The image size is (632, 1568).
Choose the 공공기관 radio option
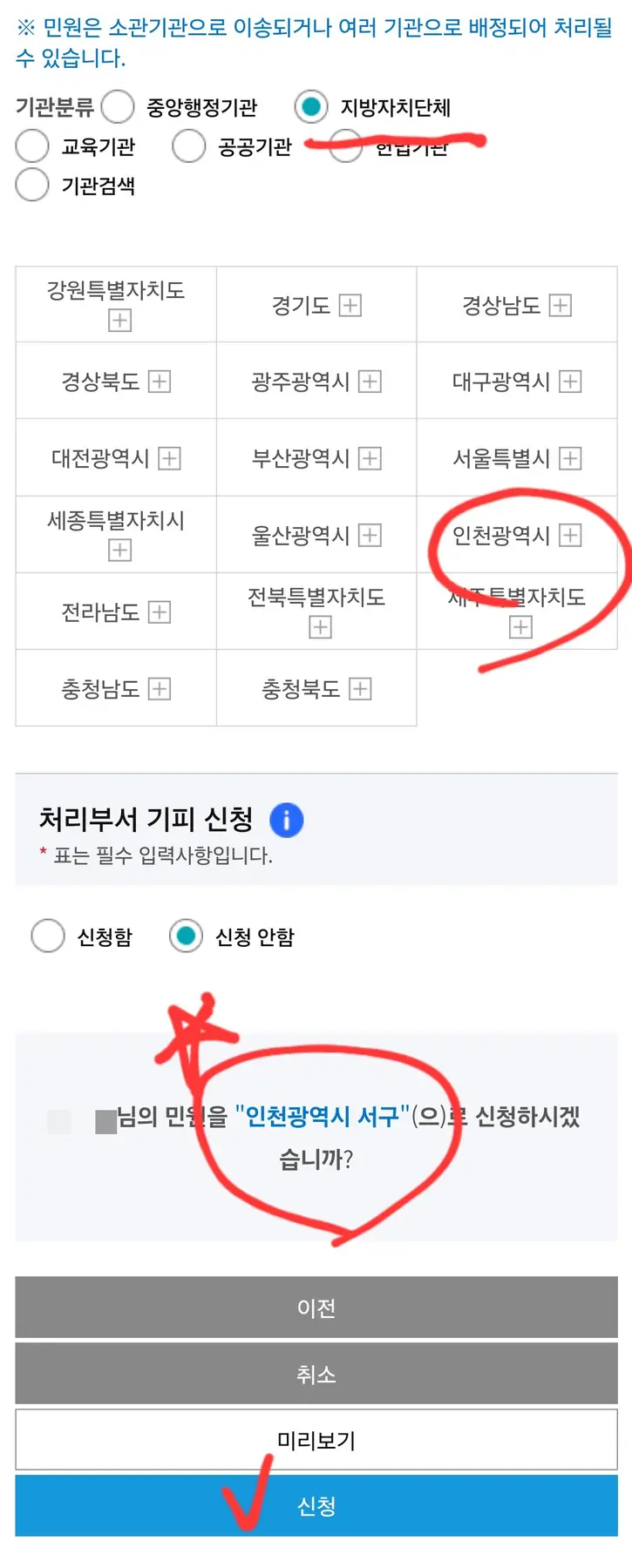coord(188,146)
